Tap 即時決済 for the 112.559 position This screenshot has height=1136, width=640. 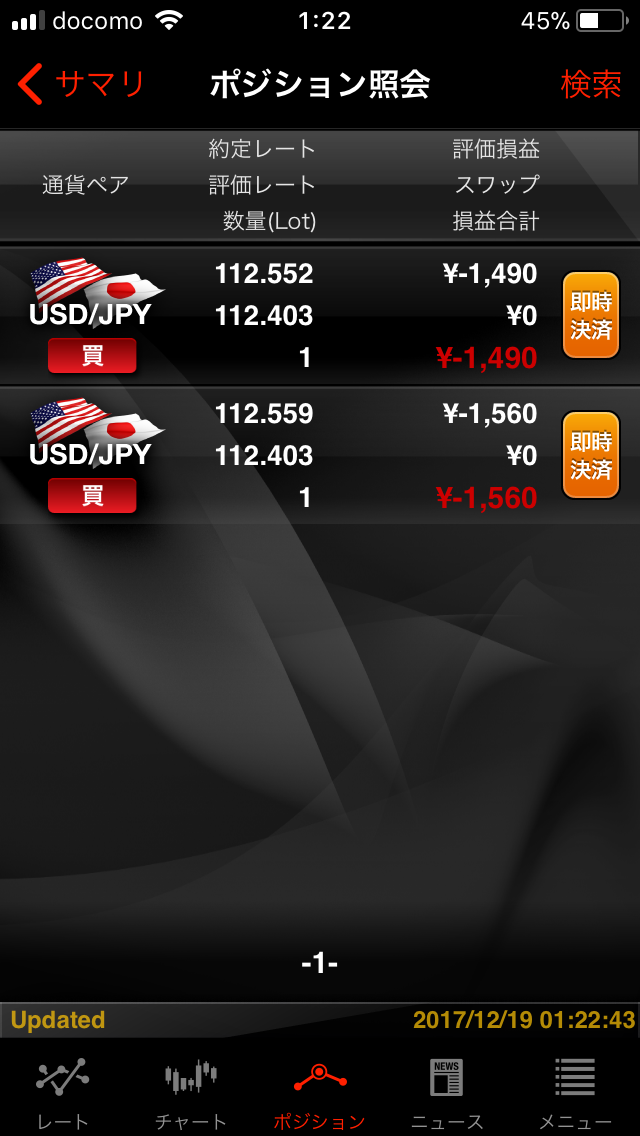point(590,455)
